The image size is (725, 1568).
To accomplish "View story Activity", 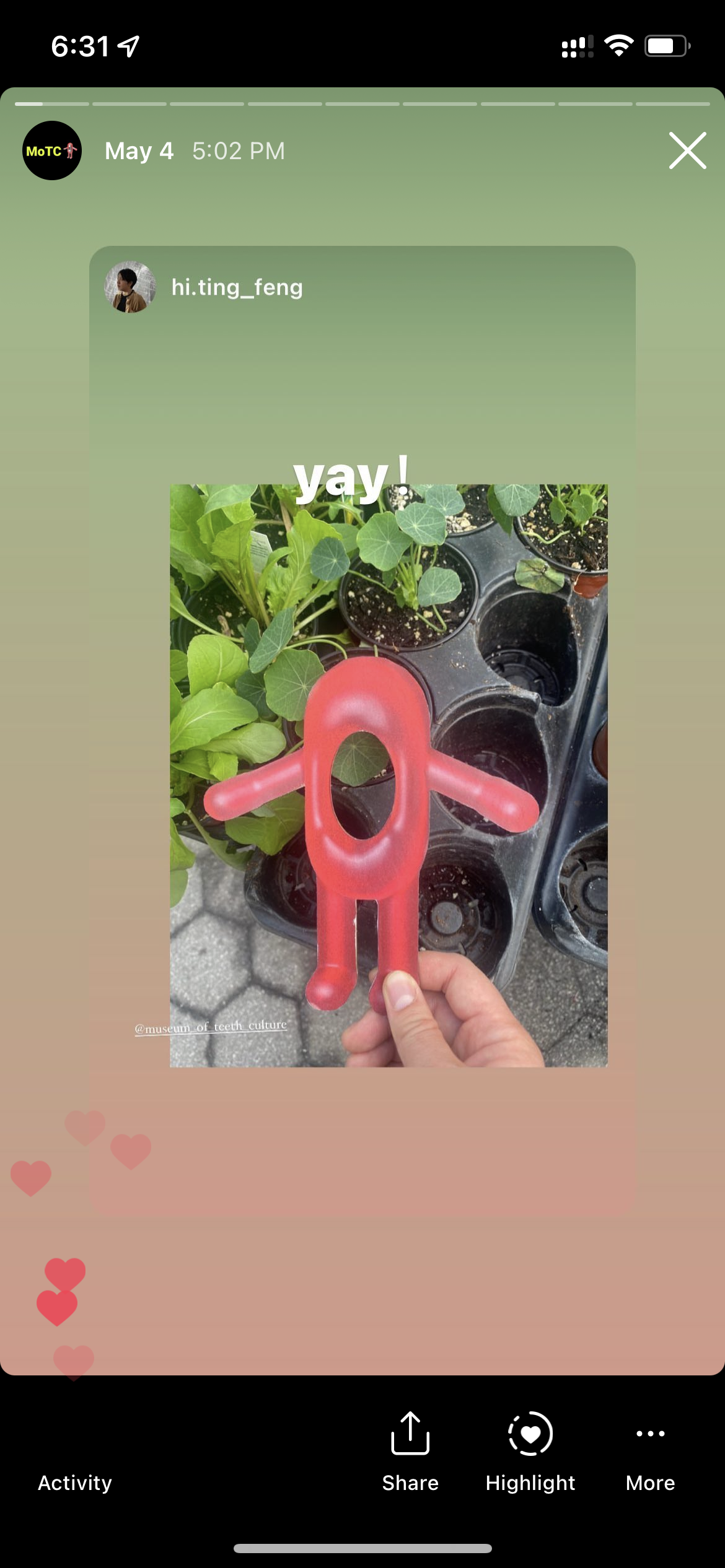I will (x=75, y=1483).
